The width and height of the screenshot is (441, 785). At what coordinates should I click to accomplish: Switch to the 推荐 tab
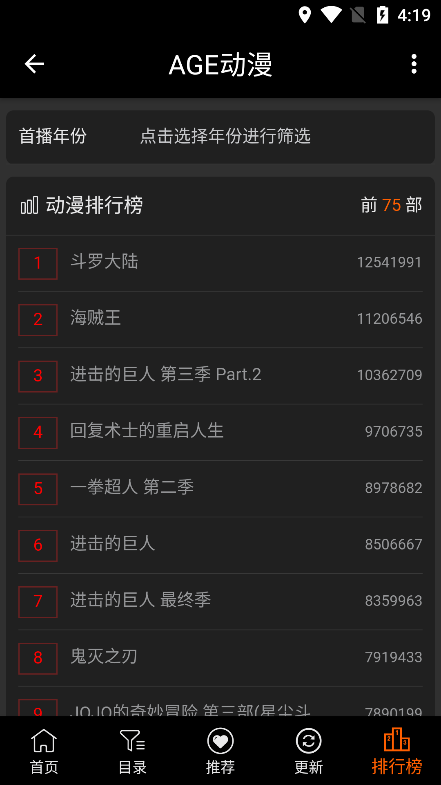(220, 751)
